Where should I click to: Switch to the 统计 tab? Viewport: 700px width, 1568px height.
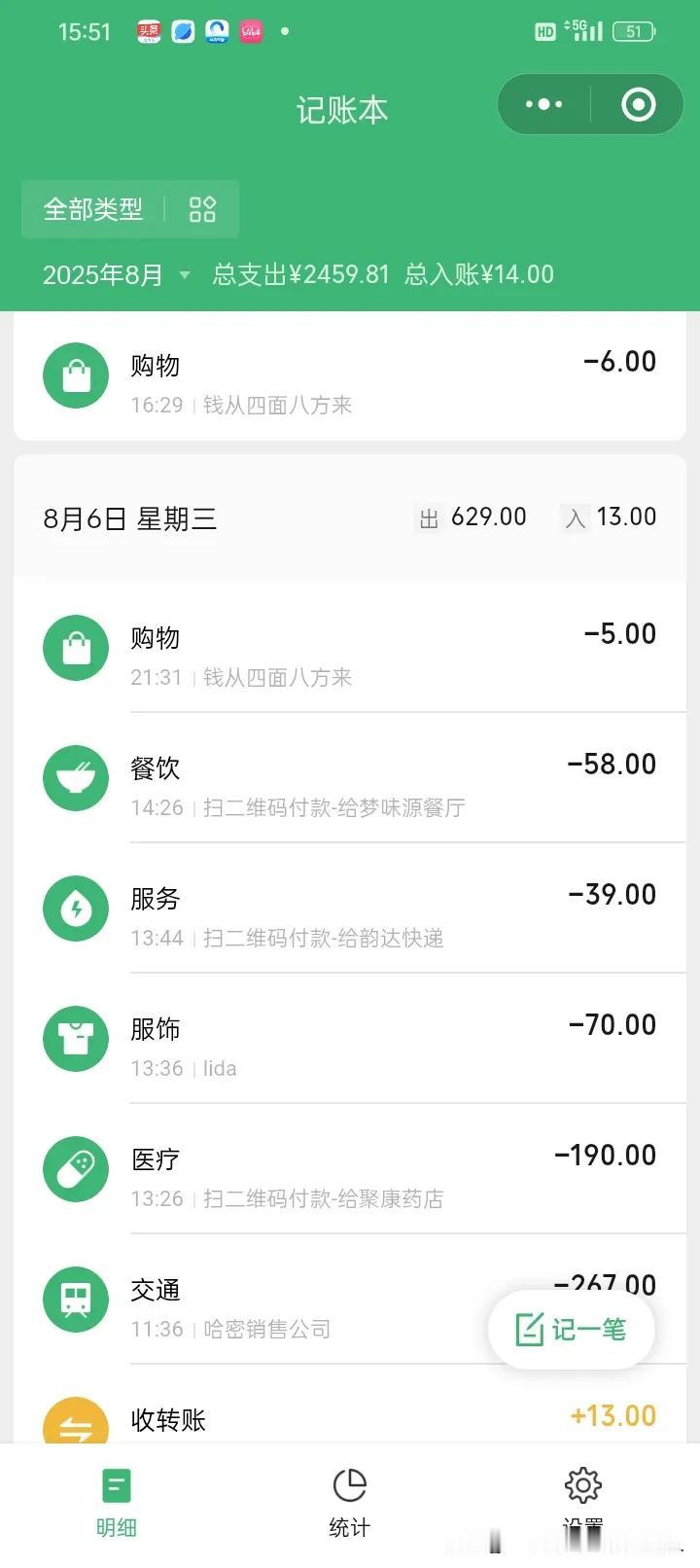349,1503
